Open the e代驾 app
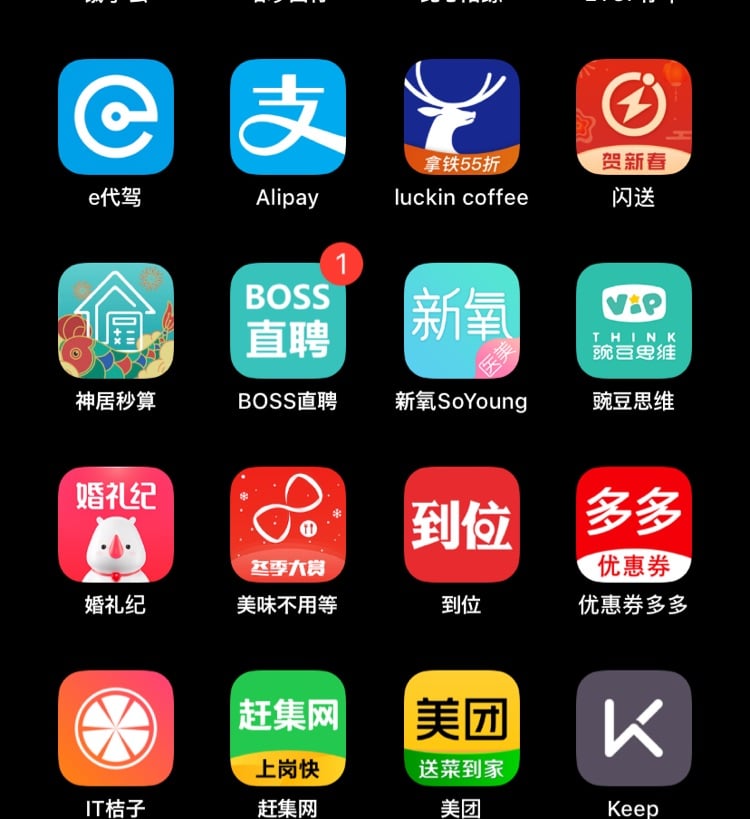750x819 pixels. click(115, 117)
